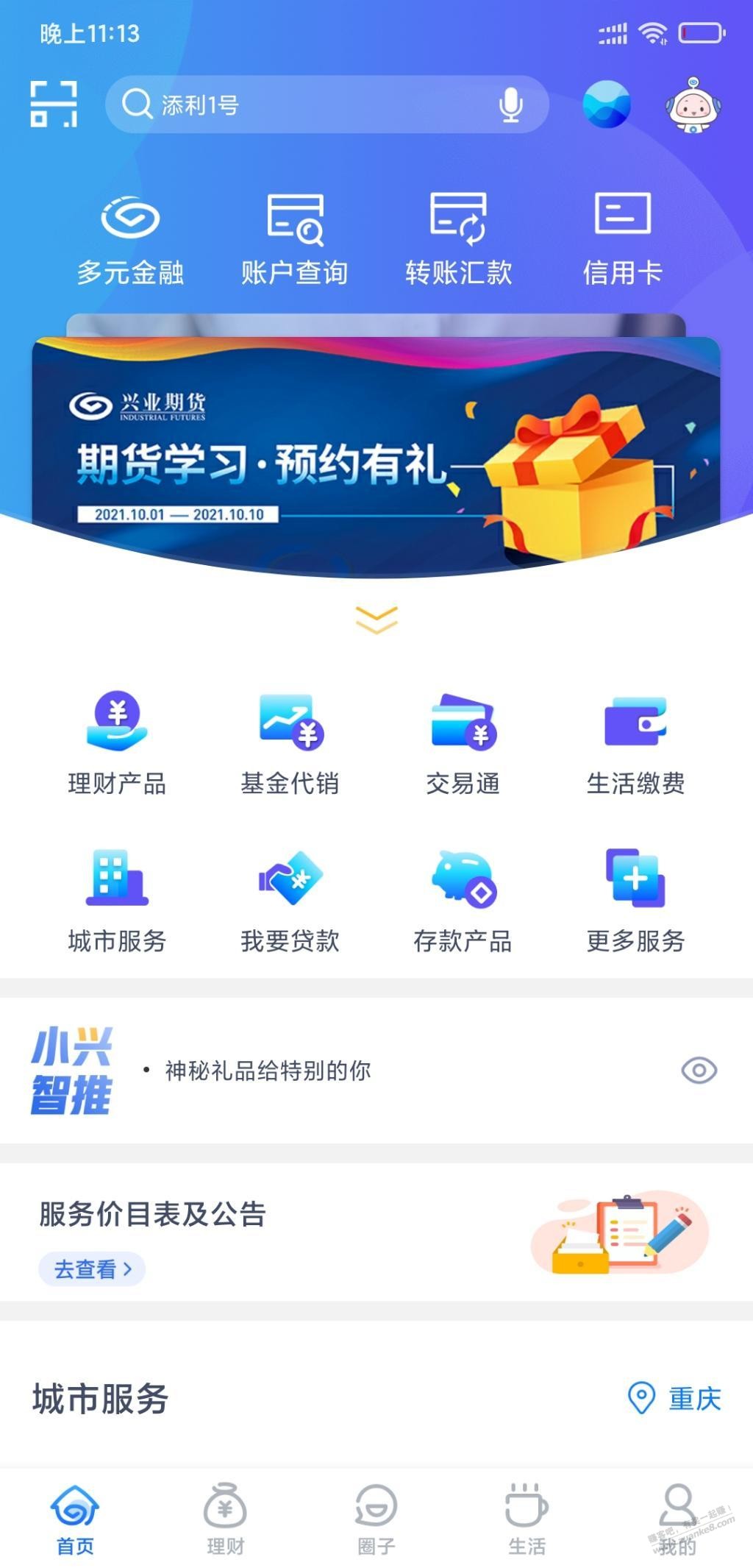The height and width of the screenshot is (1568, 753).
Task: Tap the search box showing 添利1号
Action: (309, 104)
